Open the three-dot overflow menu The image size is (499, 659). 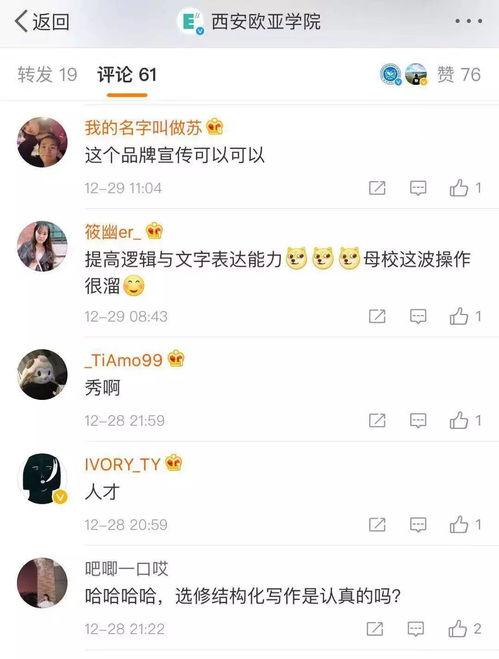click(x=469, y=21)
